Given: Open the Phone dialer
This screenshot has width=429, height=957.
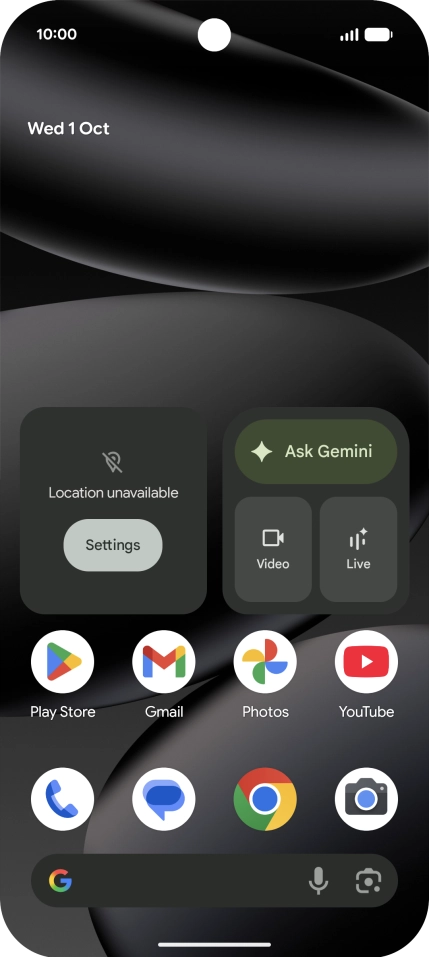Looking at the screenshot, I should (62, 799).
